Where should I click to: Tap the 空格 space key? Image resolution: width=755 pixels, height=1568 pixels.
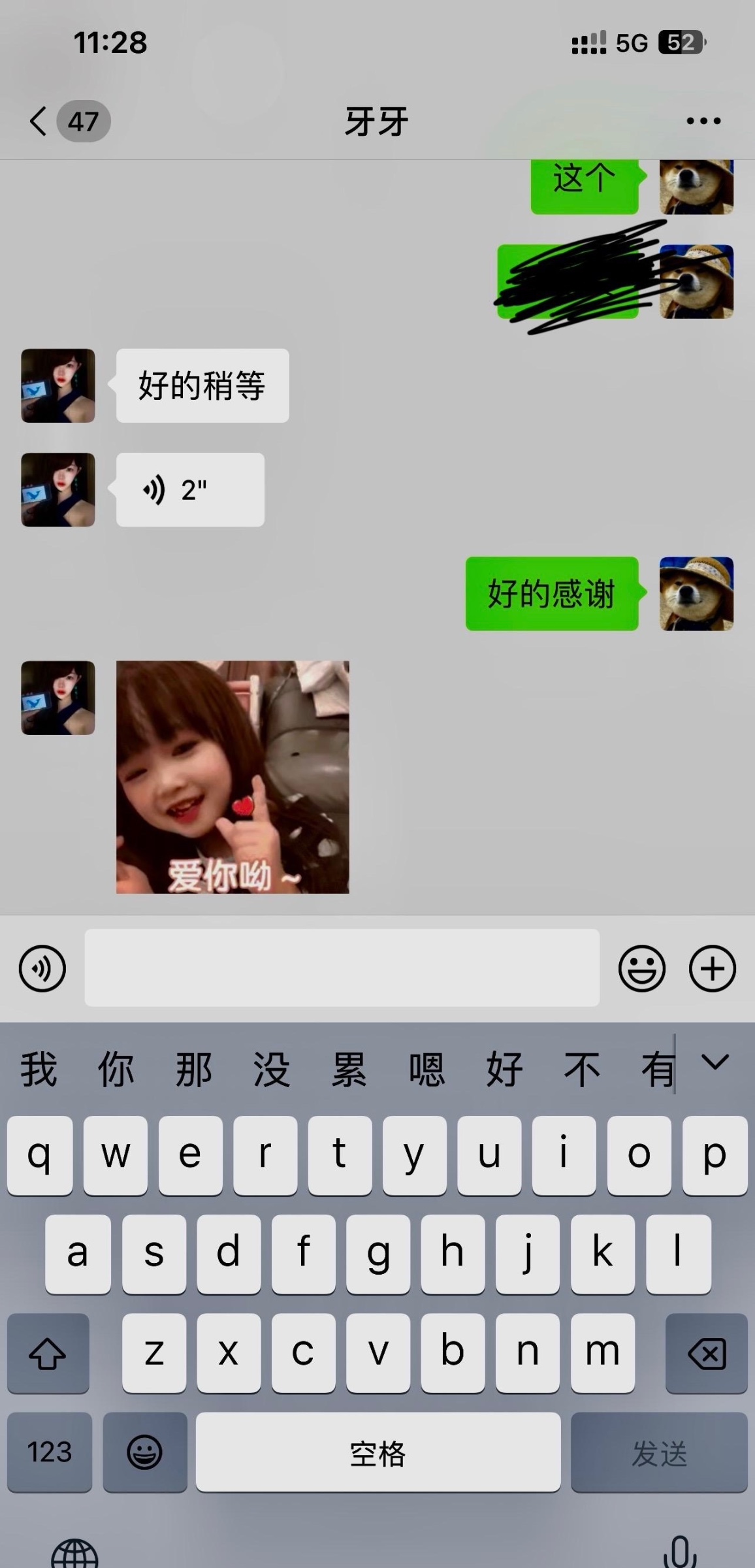coord(377,1452)
